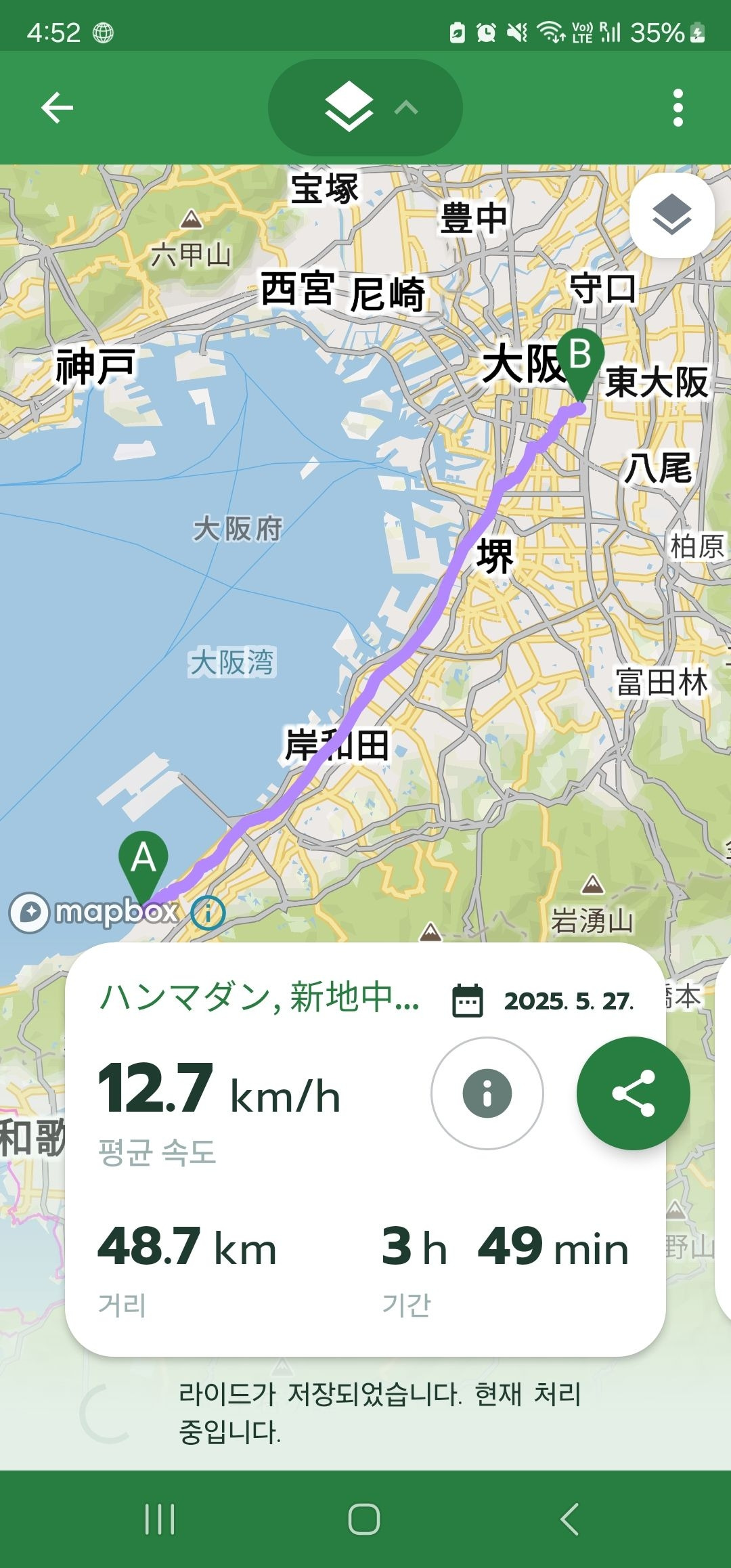
Task: Open the three-dot overflow menu
Action: 678,107
